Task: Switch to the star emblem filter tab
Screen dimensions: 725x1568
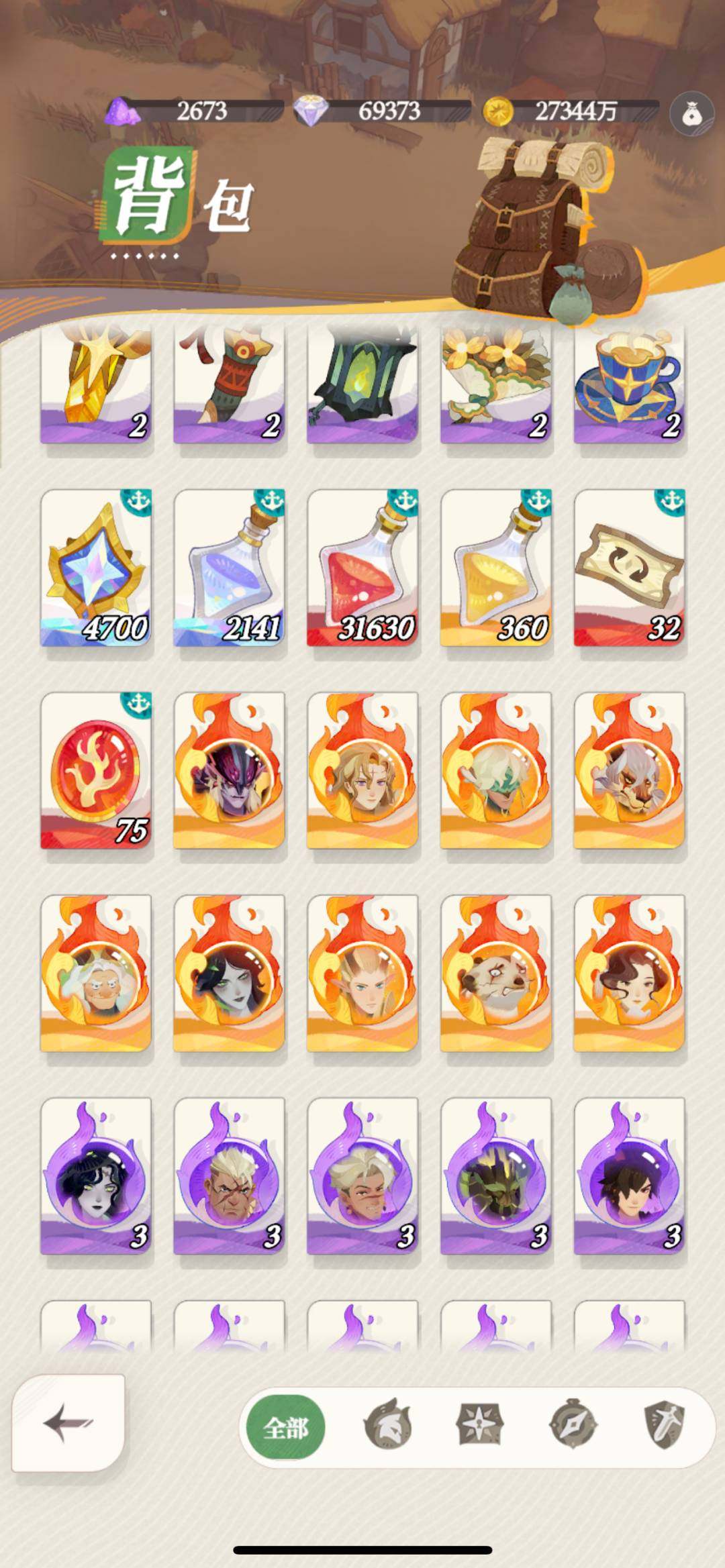Action: [x=479, y=1424]
